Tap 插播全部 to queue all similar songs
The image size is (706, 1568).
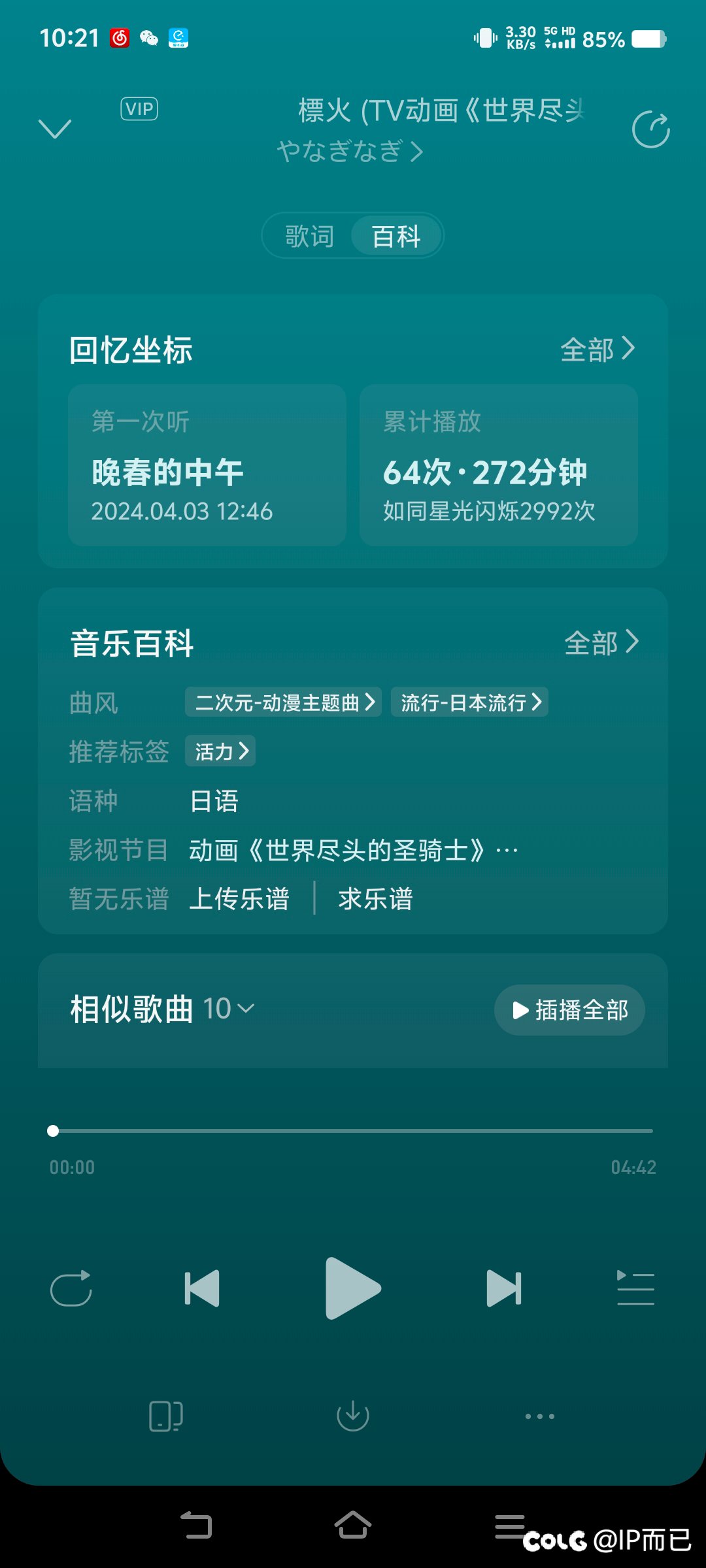point(569,1010)
